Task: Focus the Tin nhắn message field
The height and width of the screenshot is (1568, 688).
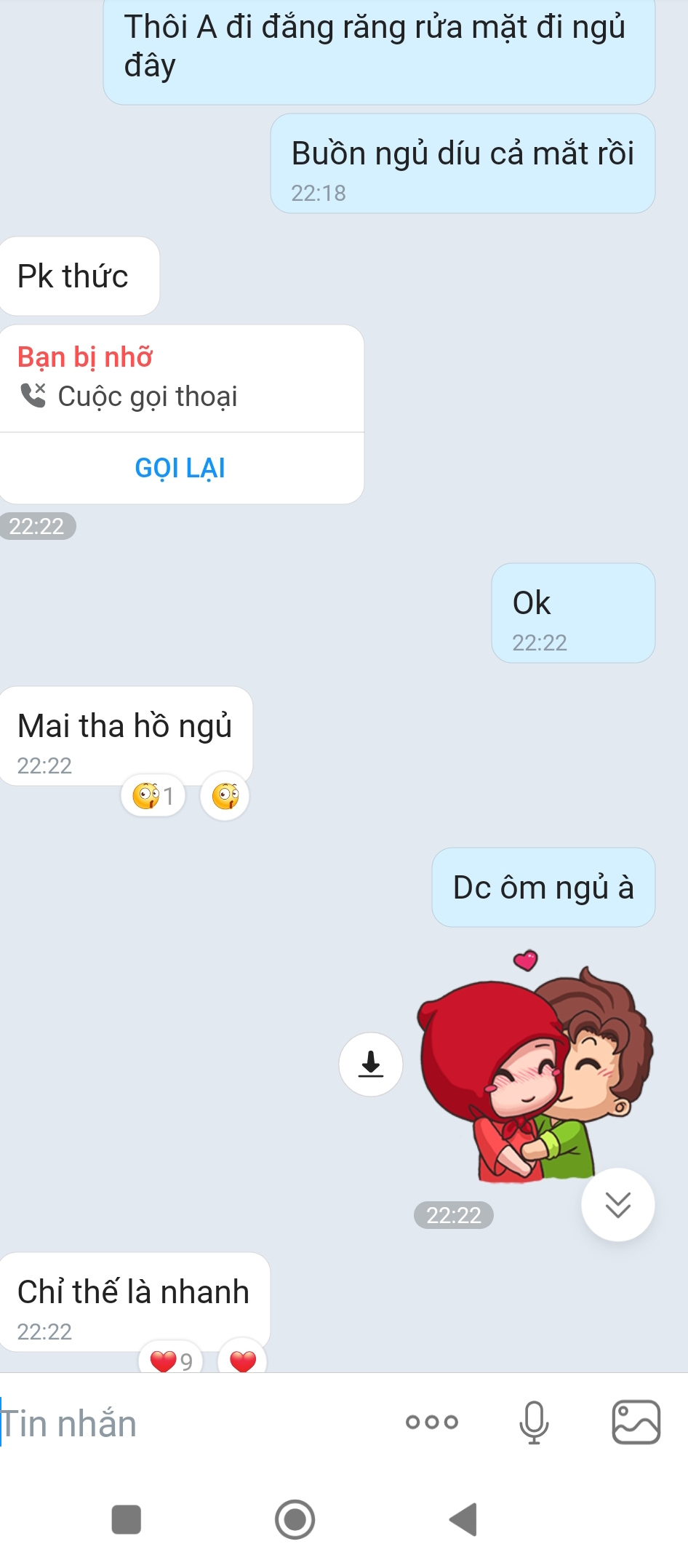Action: pos(189,1423)
